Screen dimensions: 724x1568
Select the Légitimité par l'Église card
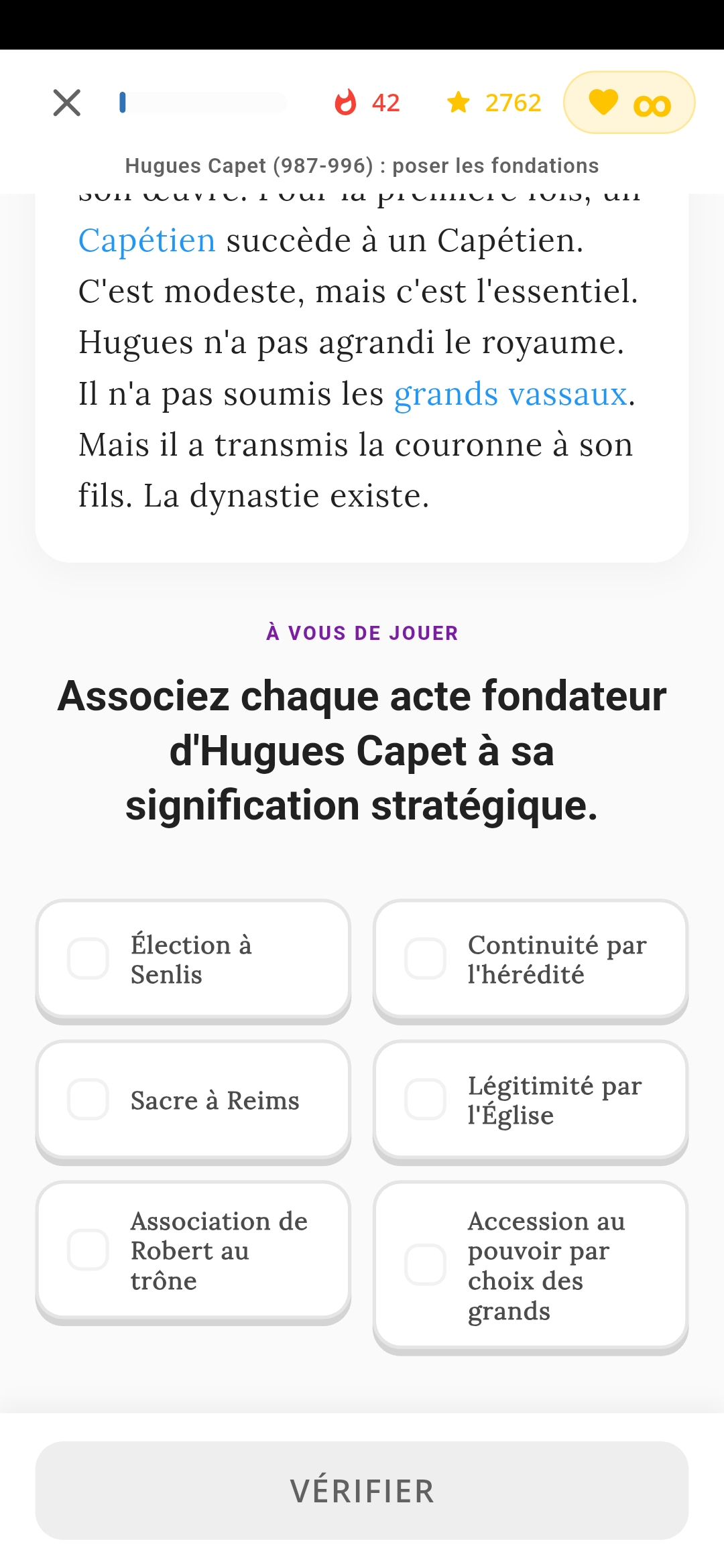coord(530,1099)
